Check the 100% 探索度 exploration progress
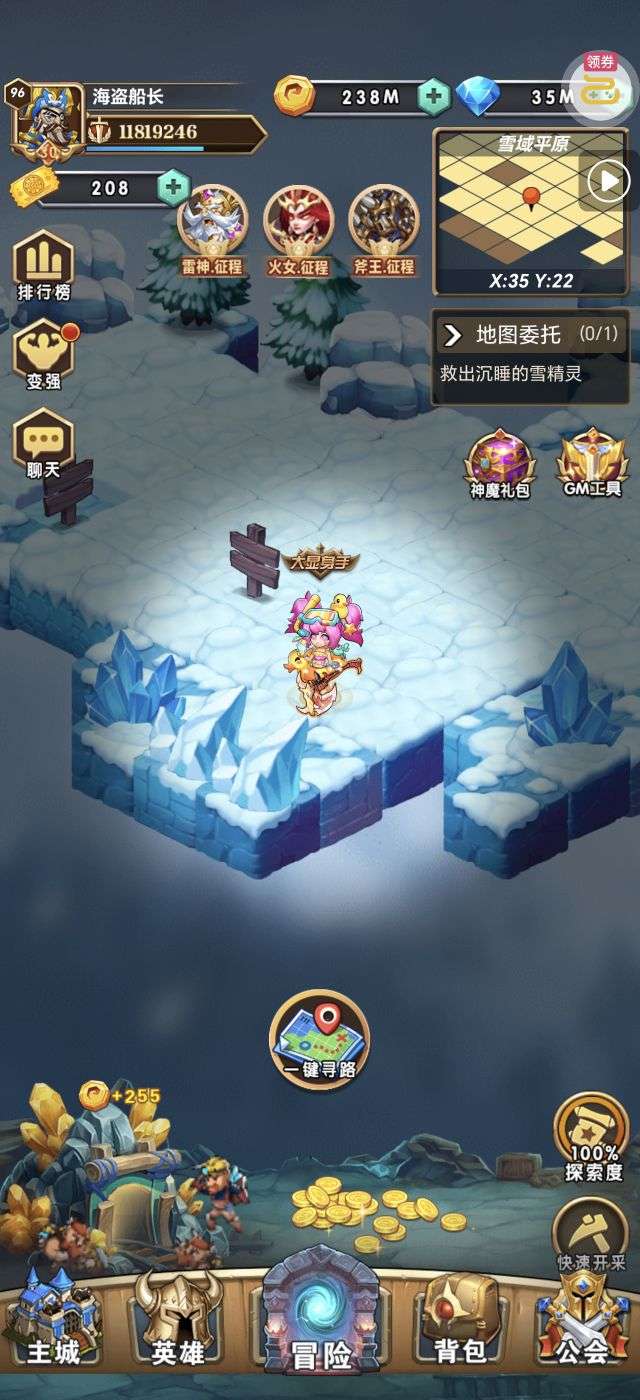This screenshot has height=1400, width=640. click(590, 1135)
